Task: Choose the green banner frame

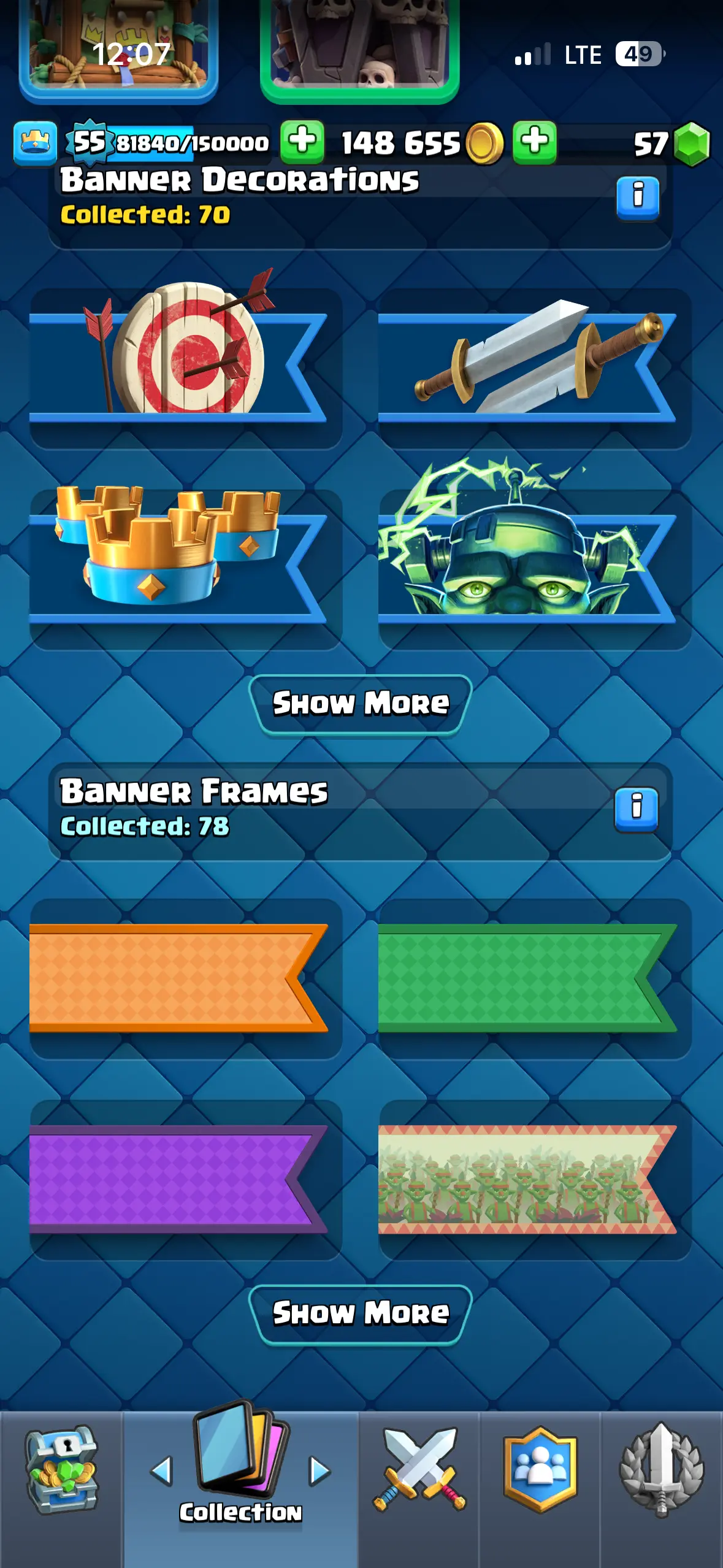Action: point(535,978)
